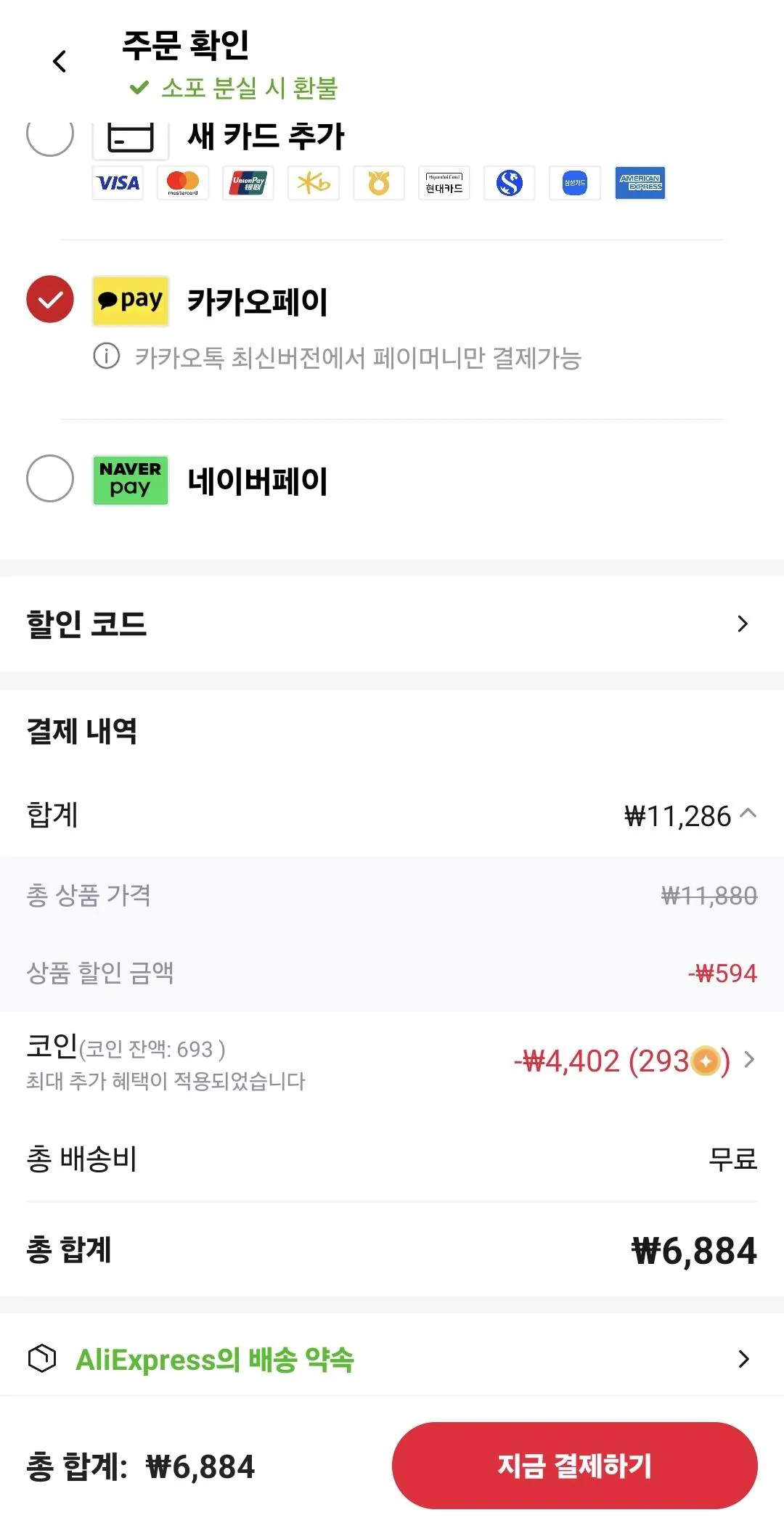Click the Hyundai Card icon
This screenshot has height=1531, width=784.
(444, 183)
